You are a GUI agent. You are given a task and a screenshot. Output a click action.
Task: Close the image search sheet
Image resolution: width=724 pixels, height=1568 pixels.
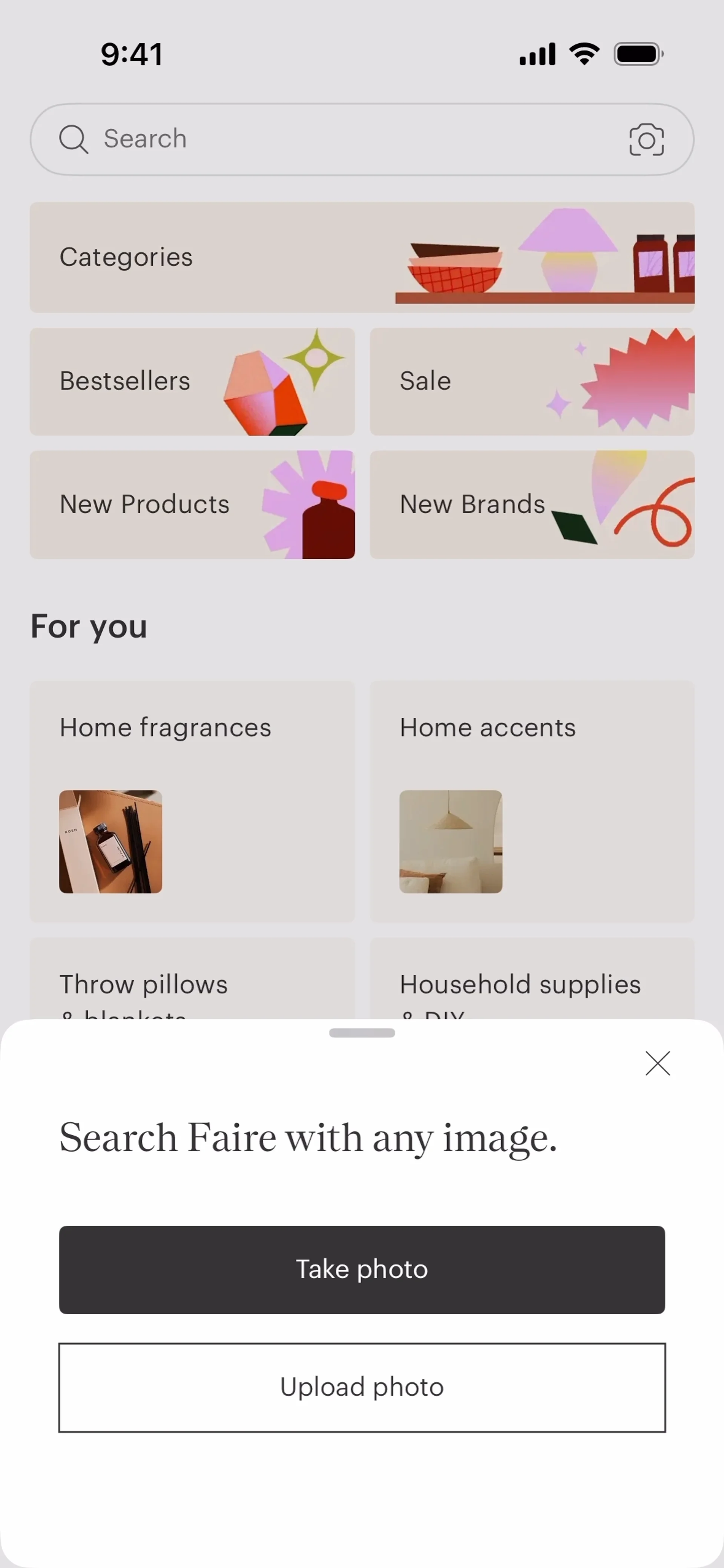657,1063
